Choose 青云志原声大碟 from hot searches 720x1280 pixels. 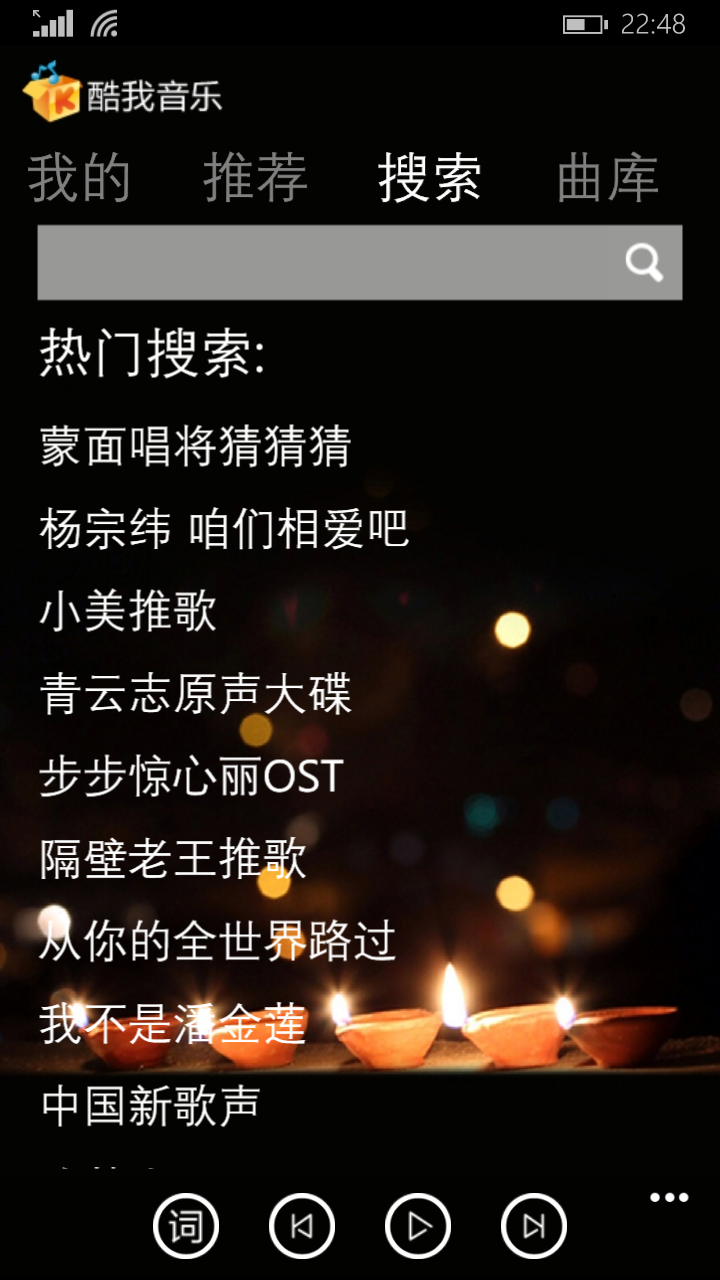(x=196, y=694)
